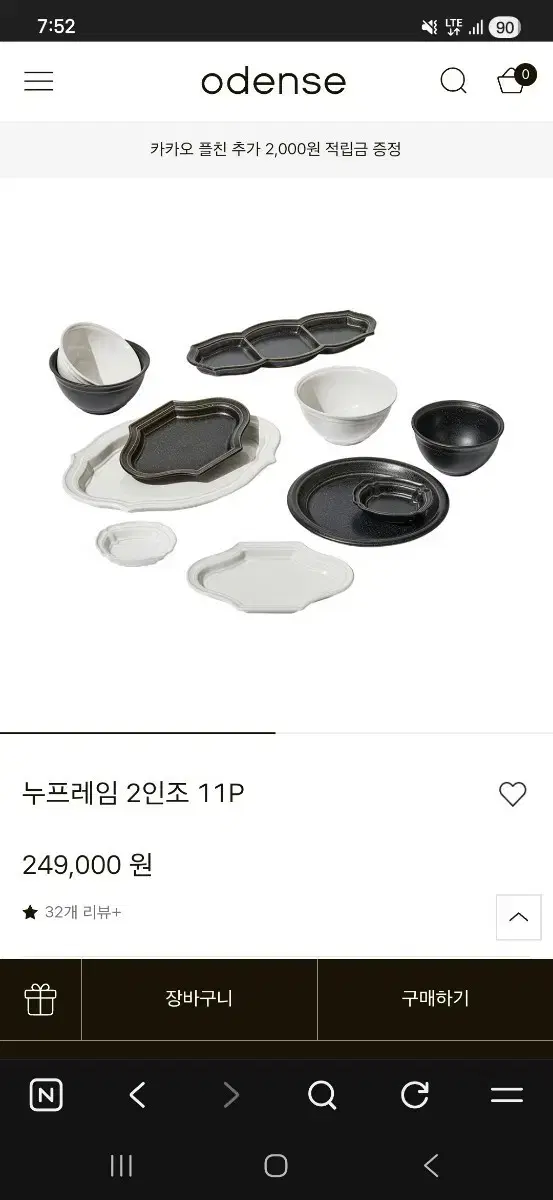The width and height of the screenshot is (553, 1200).
Task: Add product to wishlist with heart icon
Action: click(x=512, y=794)
